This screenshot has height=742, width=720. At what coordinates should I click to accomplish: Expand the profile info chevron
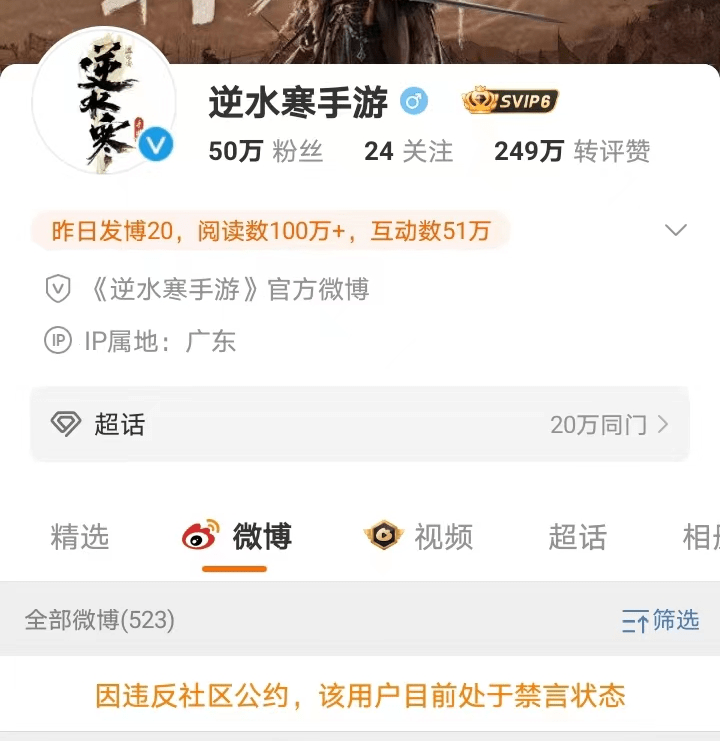(x=676, y=231)
